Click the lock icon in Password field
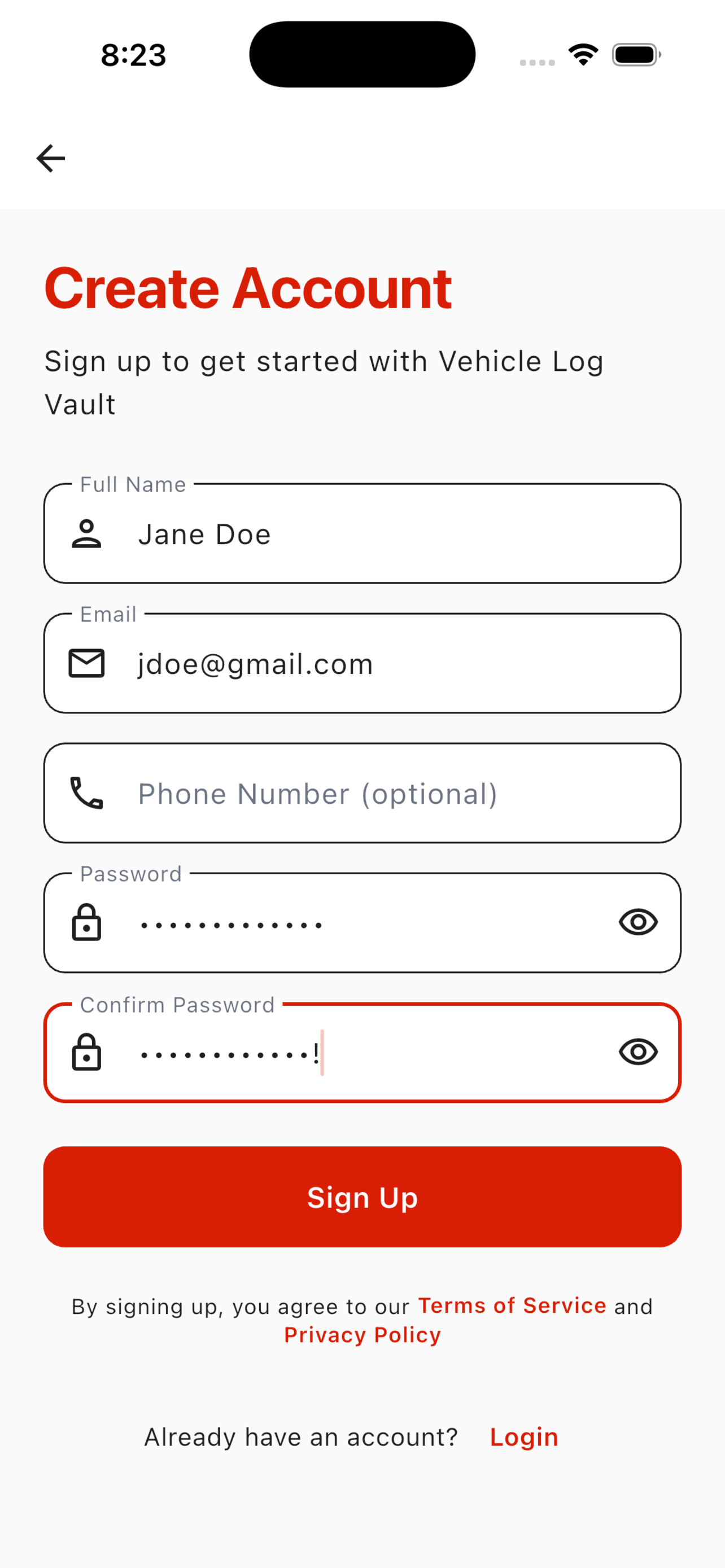725x1568 pixels. coord(87,923)
